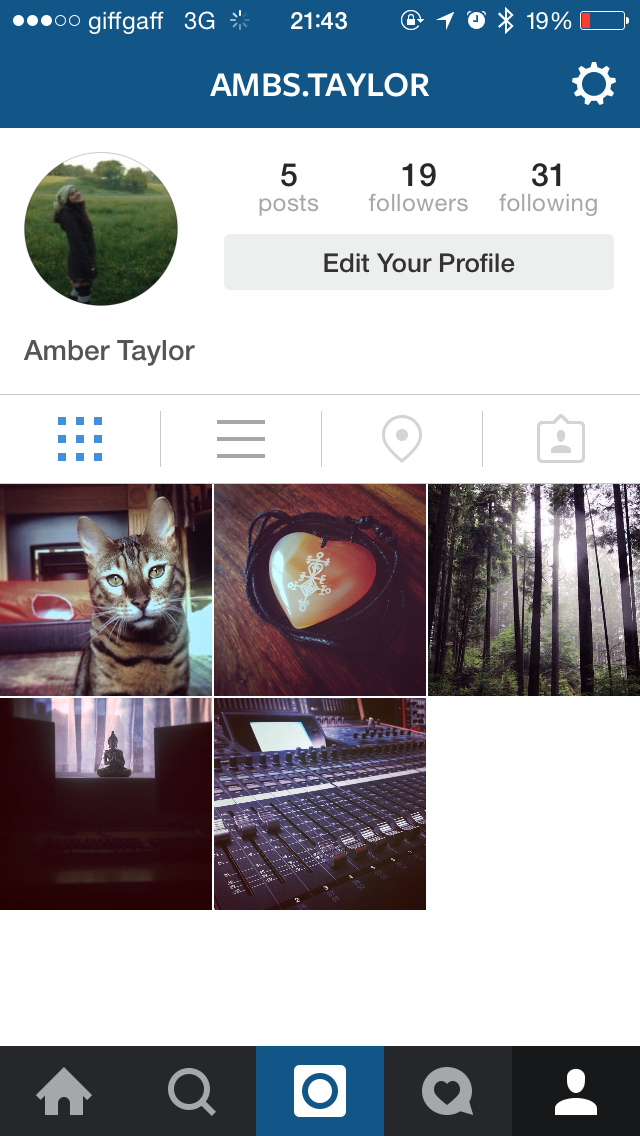This screenshot has height=1136, width=640.
Task: Open the 31 following list
Action: click(x=547, y=188)
